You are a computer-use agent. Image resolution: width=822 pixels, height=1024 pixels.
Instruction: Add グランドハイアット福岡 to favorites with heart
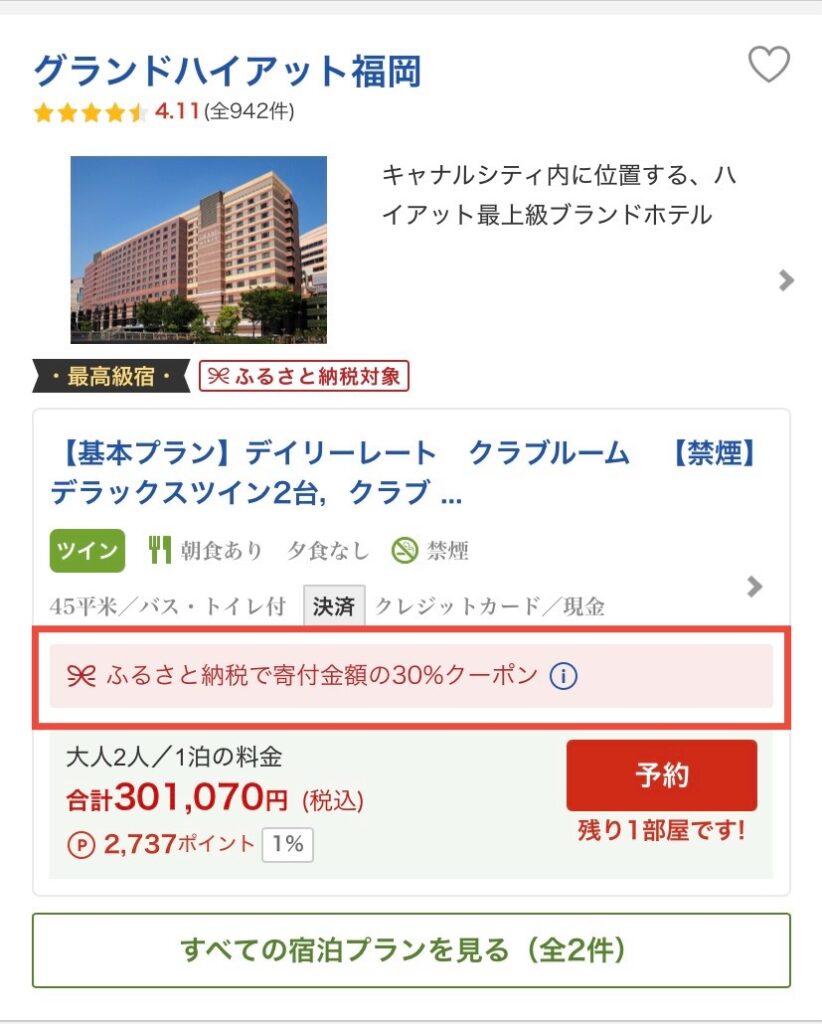768,66
